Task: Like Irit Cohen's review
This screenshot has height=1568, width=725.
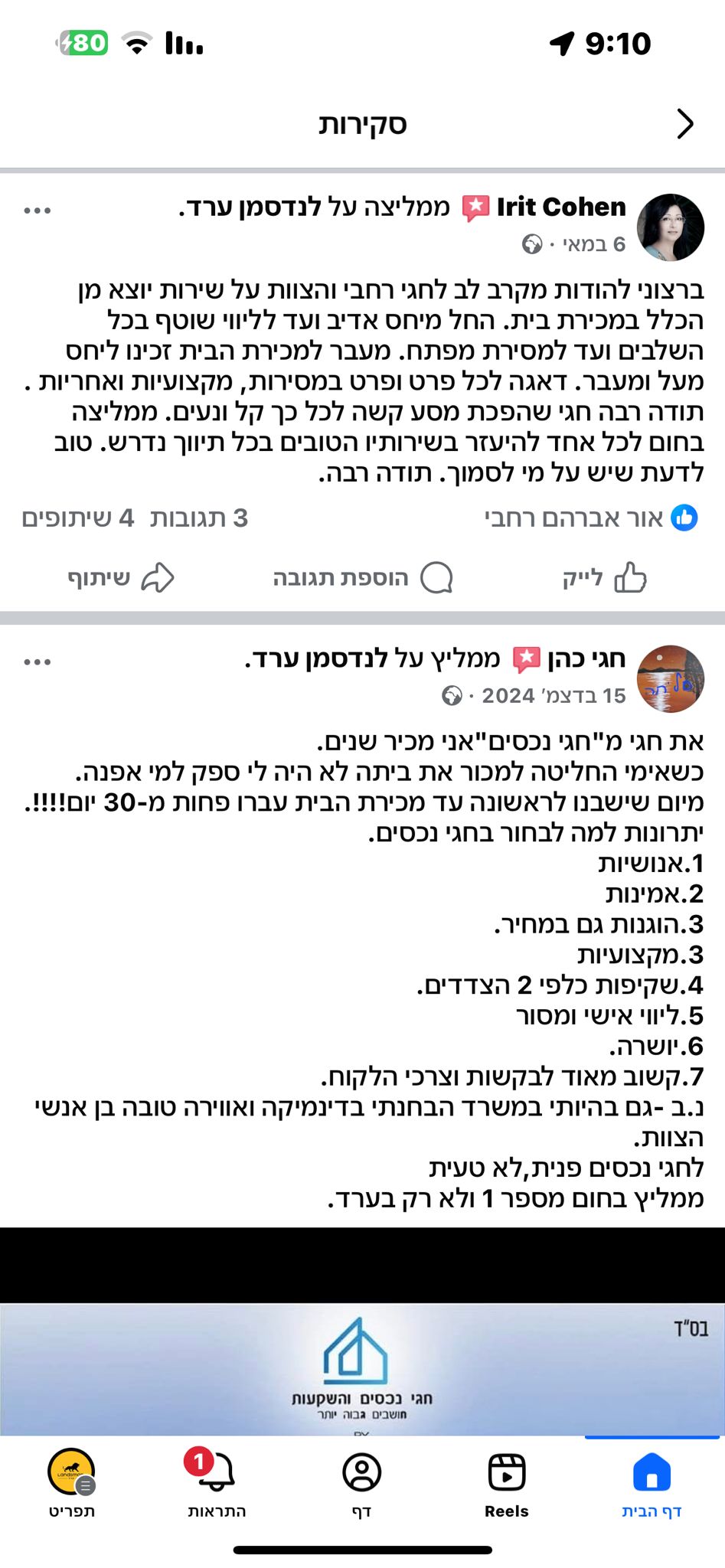Action: [x=605, y=578]
